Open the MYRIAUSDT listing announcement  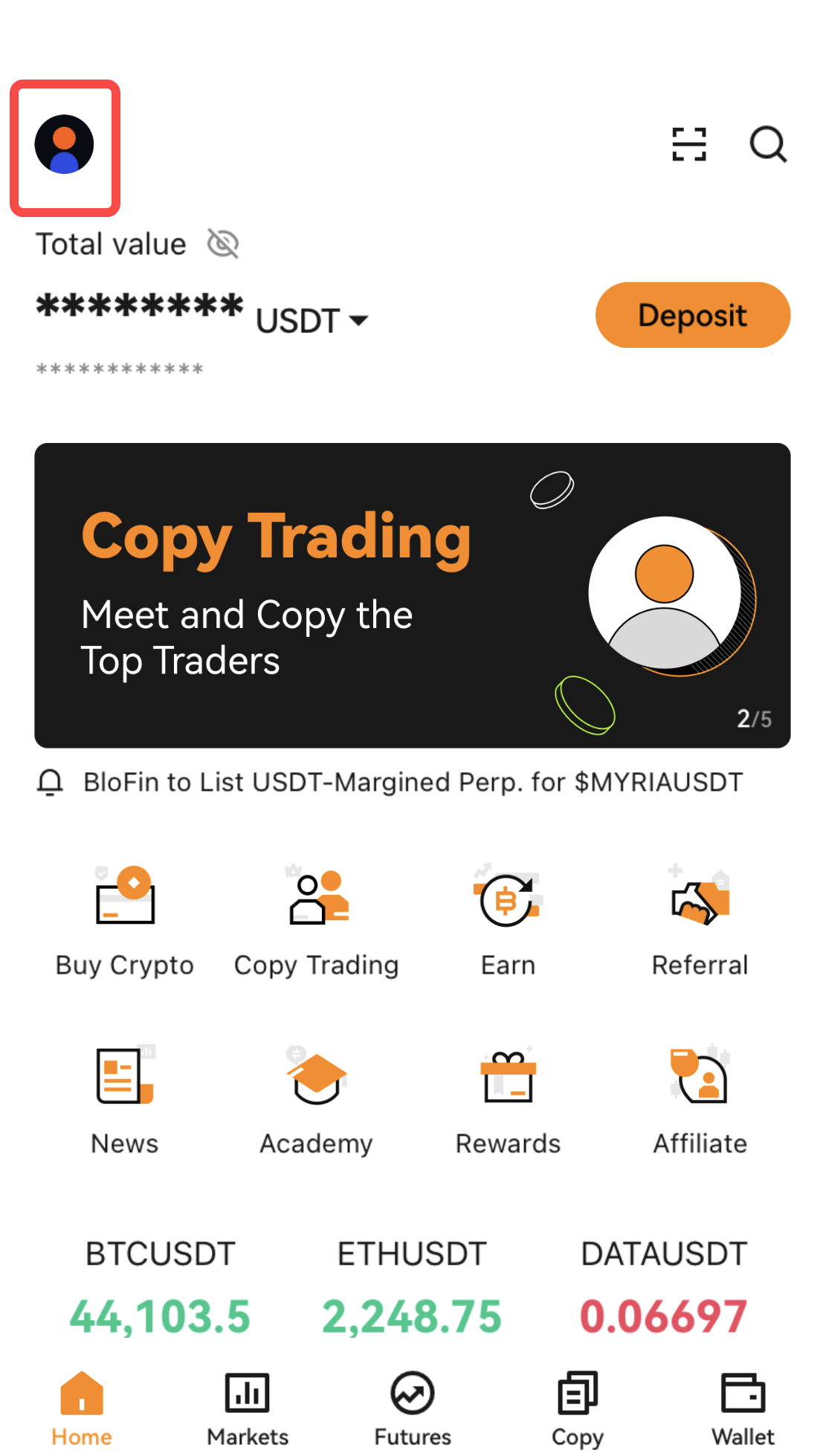[412, 782]
